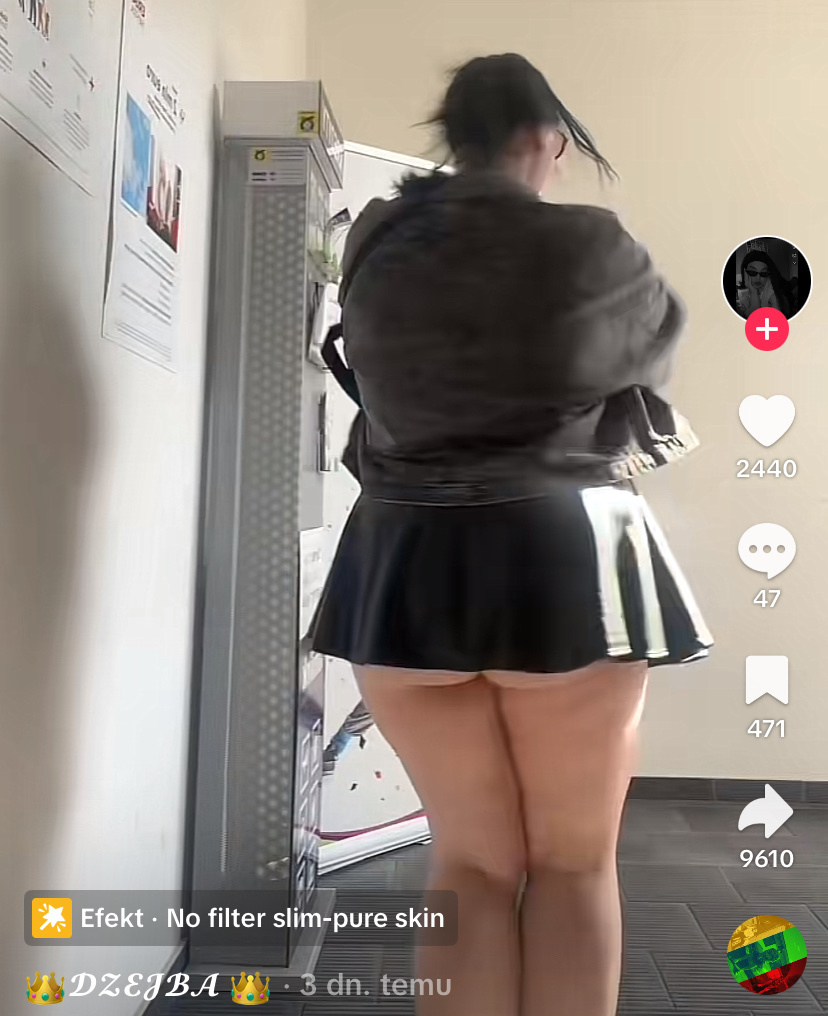Viewport: 828px width, 1016px height.
Task: Bookmark this video to favorites
Action: 766,681
